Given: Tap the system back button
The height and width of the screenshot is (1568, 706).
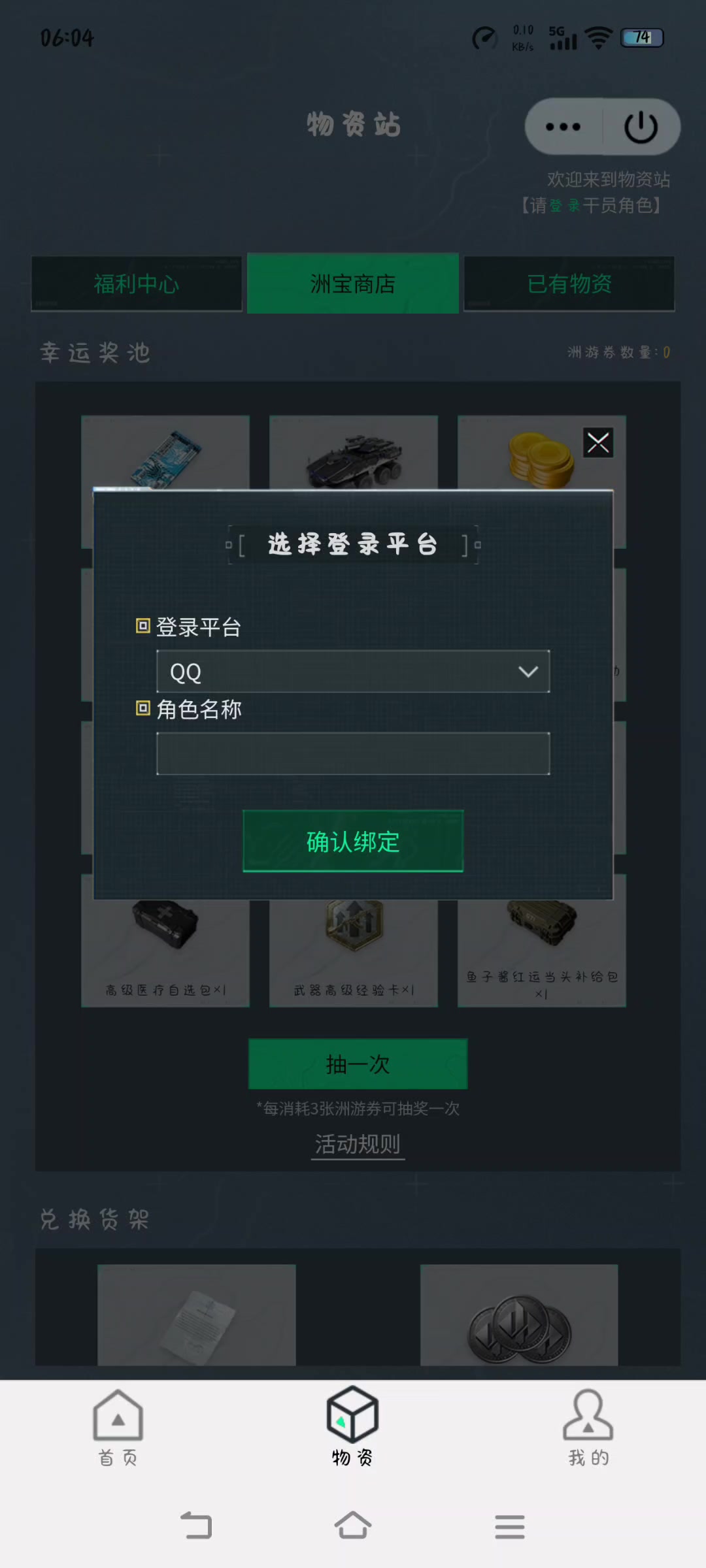Looking at the screenshot, I should pos(196,1526).
